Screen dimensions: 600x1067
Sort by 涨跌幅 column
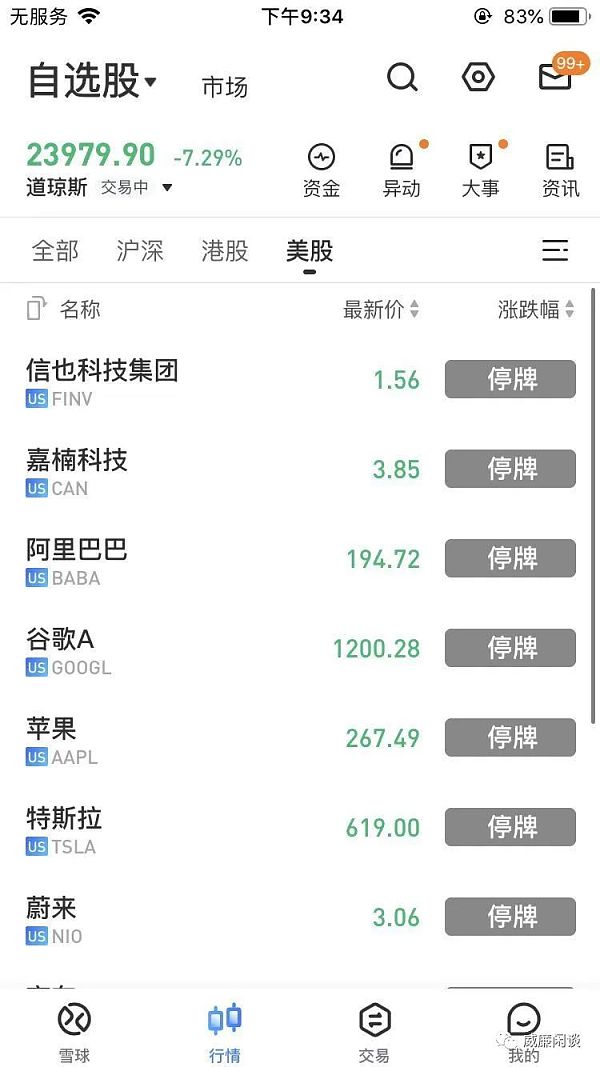coord(536,310)
